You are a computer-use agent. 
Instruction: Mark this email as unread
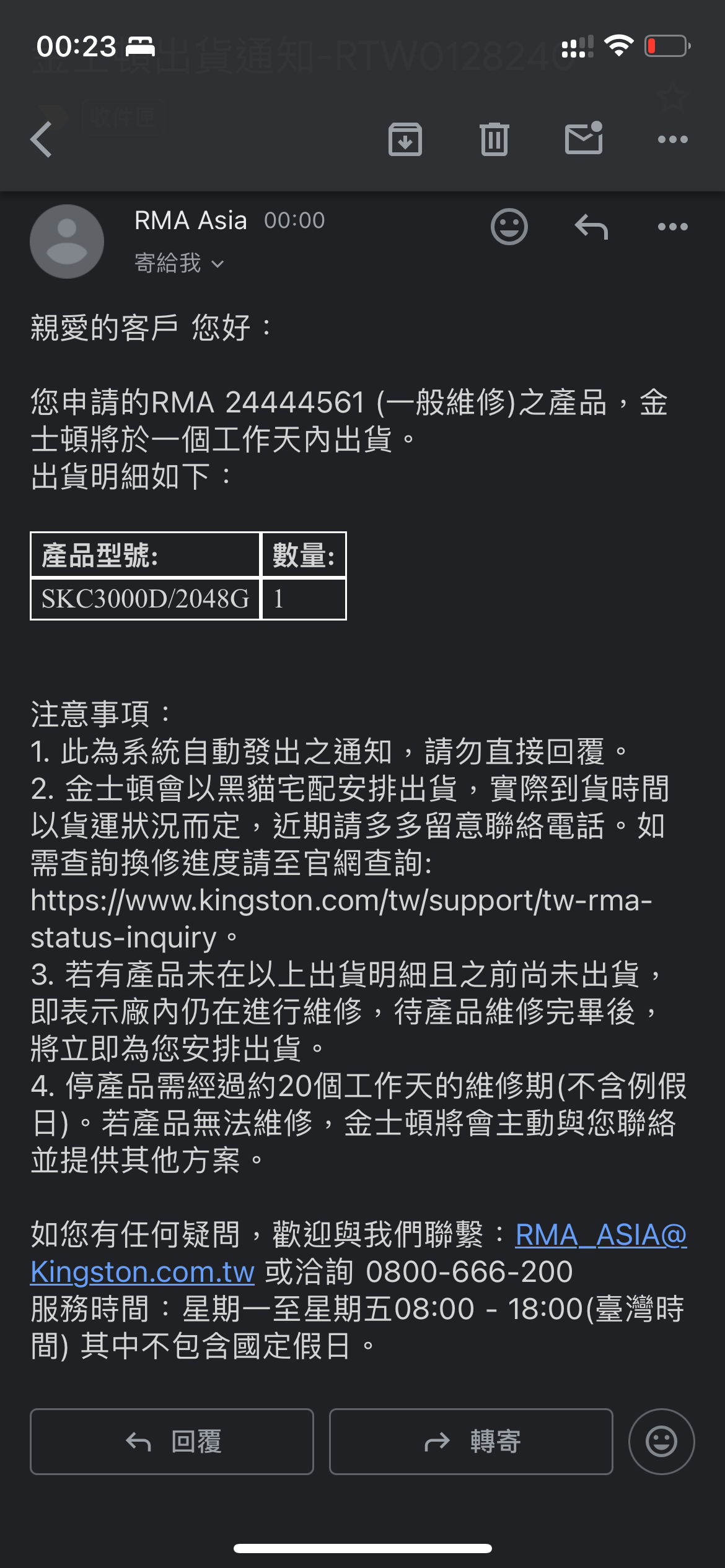click(x=584, y=138)
